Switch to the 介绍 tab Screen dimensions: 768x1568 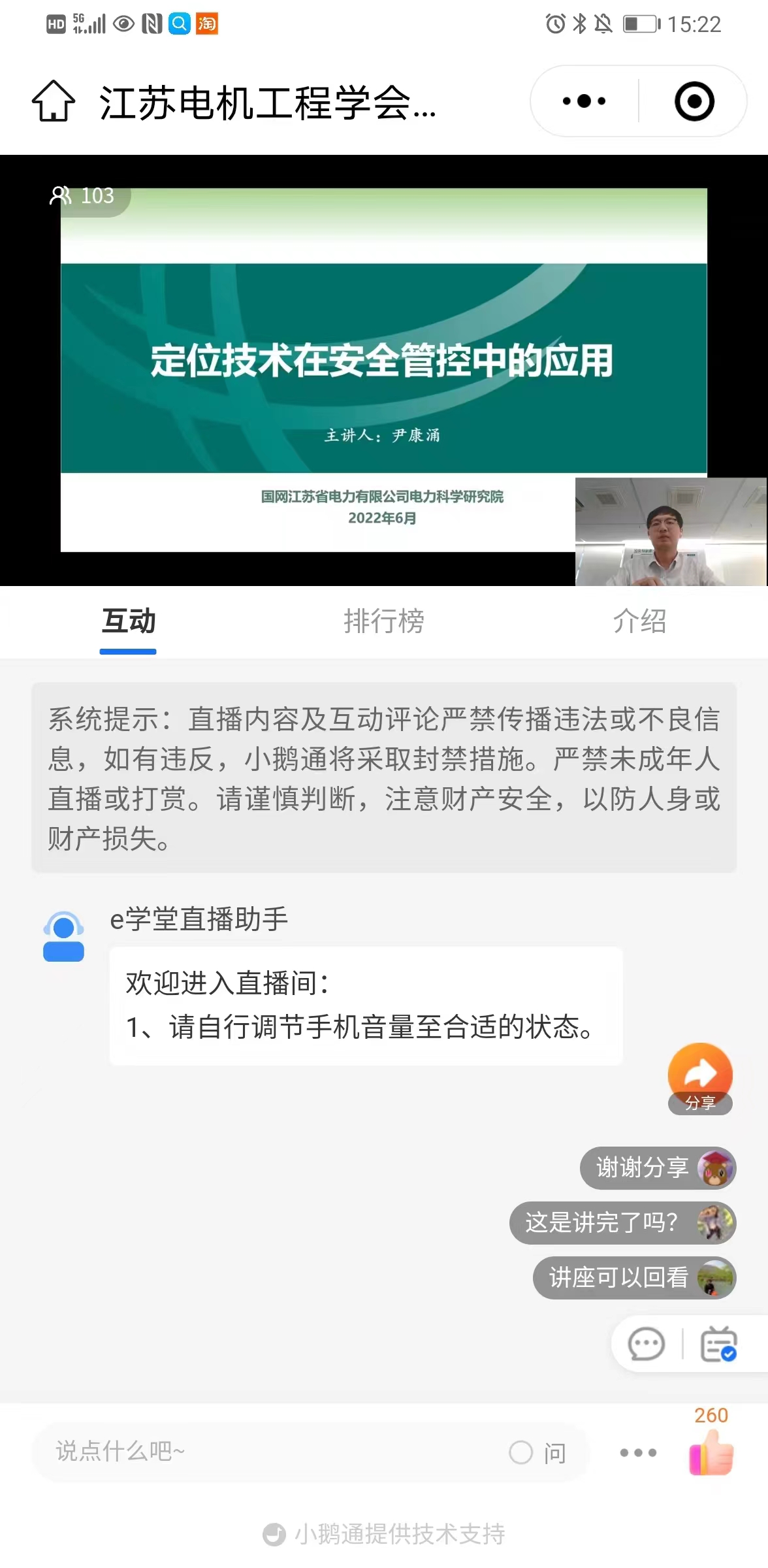coord(639,621)
